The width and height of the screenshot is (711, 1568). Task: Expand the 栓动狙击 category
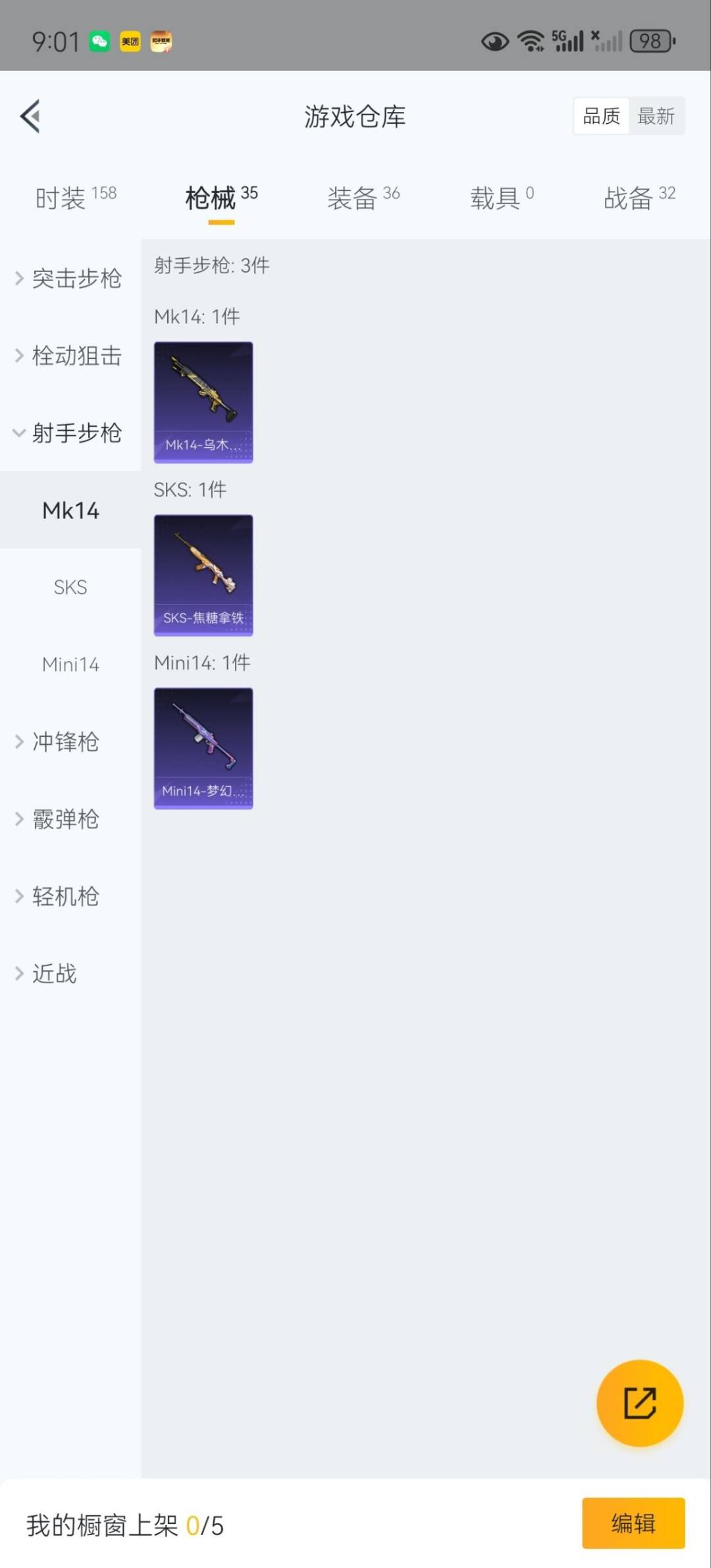coord(70,356)
